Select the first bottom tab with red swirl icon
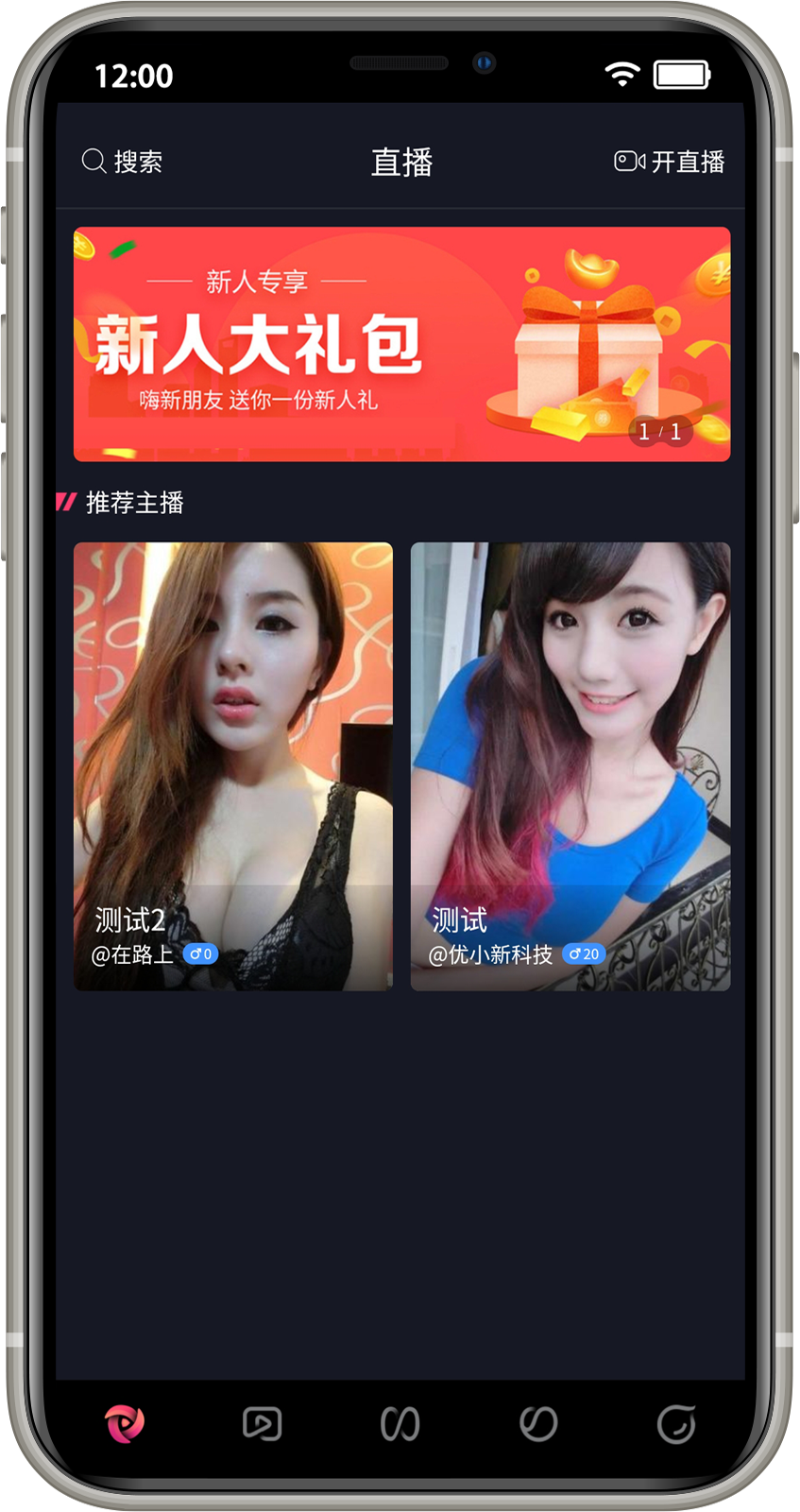 tap(125, 1423)
